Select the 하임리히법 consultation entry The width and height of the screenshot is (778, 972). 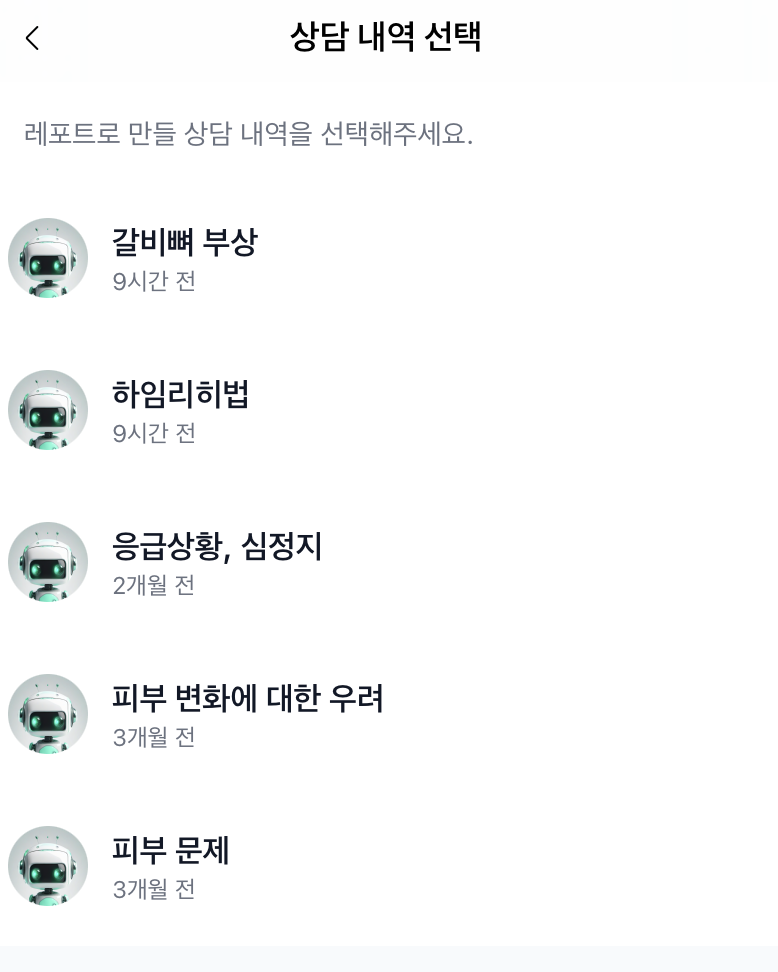pos(180,395)
